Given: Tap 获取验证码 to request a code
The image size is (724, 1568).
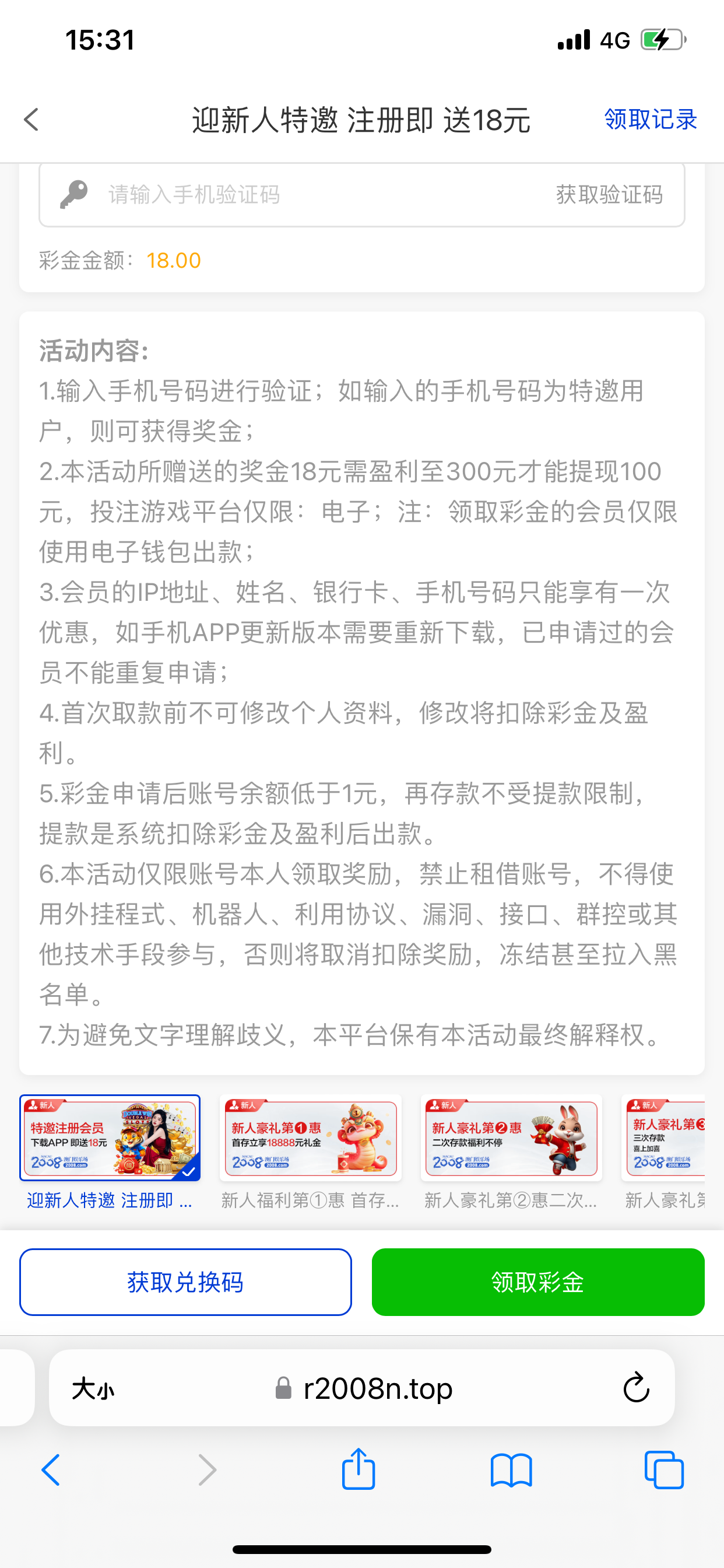Looking at the screenshot, I should coord(609,195).
